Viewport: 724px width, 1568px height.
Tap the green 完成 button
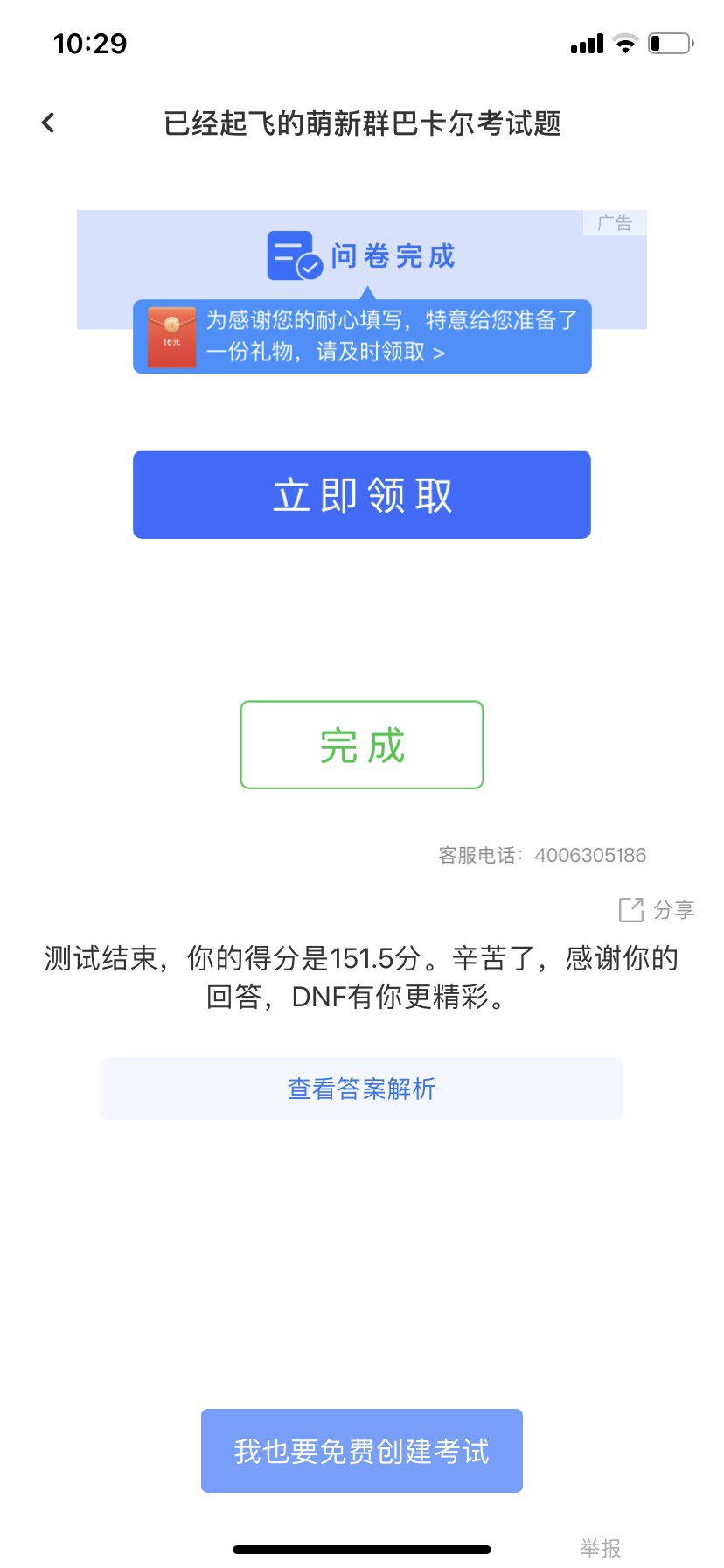click(x=362, y=745)
